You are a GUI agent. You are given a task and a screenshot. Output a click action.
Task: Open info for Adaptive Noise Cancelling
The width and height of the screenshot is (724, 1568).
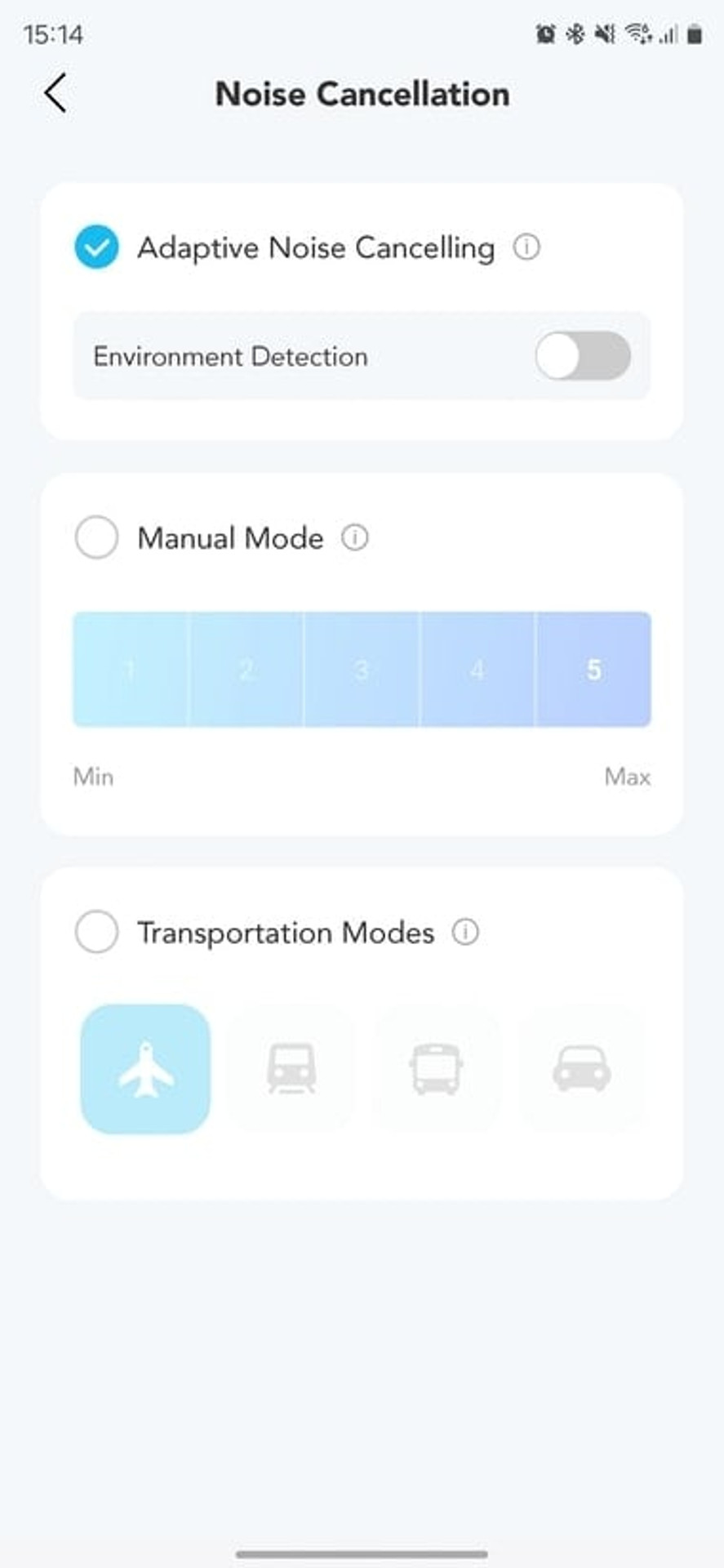point(526,247)
